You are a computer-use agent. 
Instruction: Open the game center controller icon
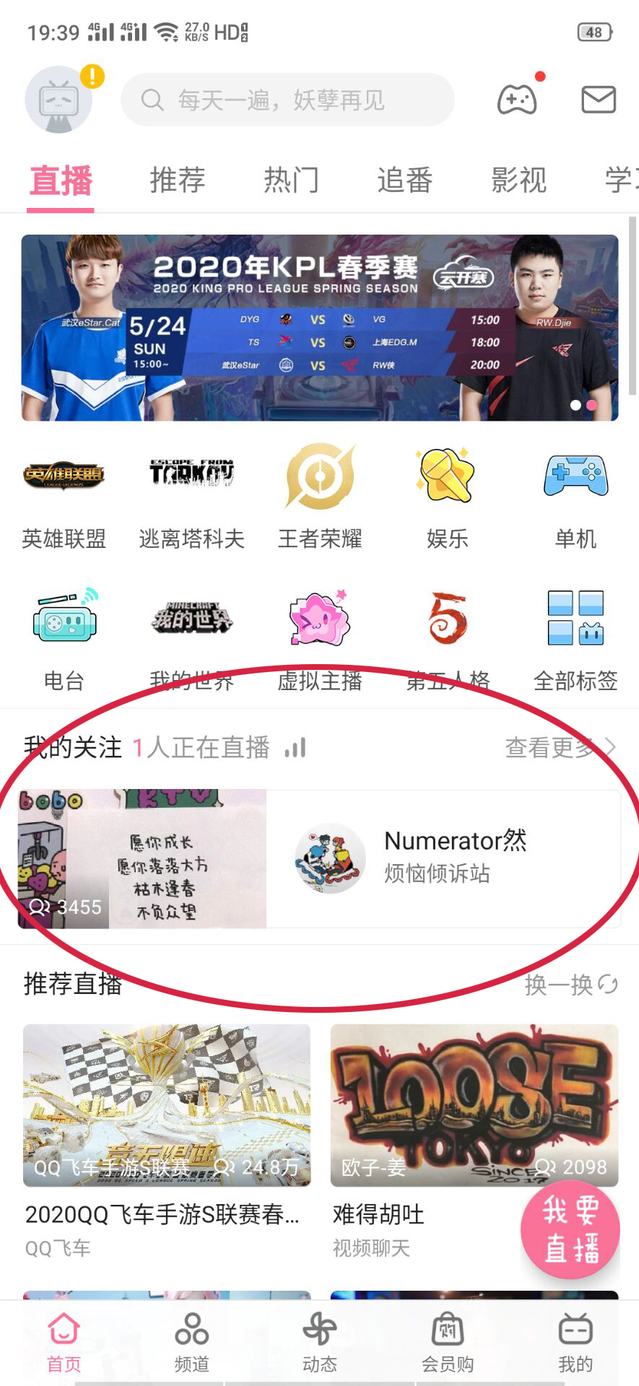[x=517, y=99]
